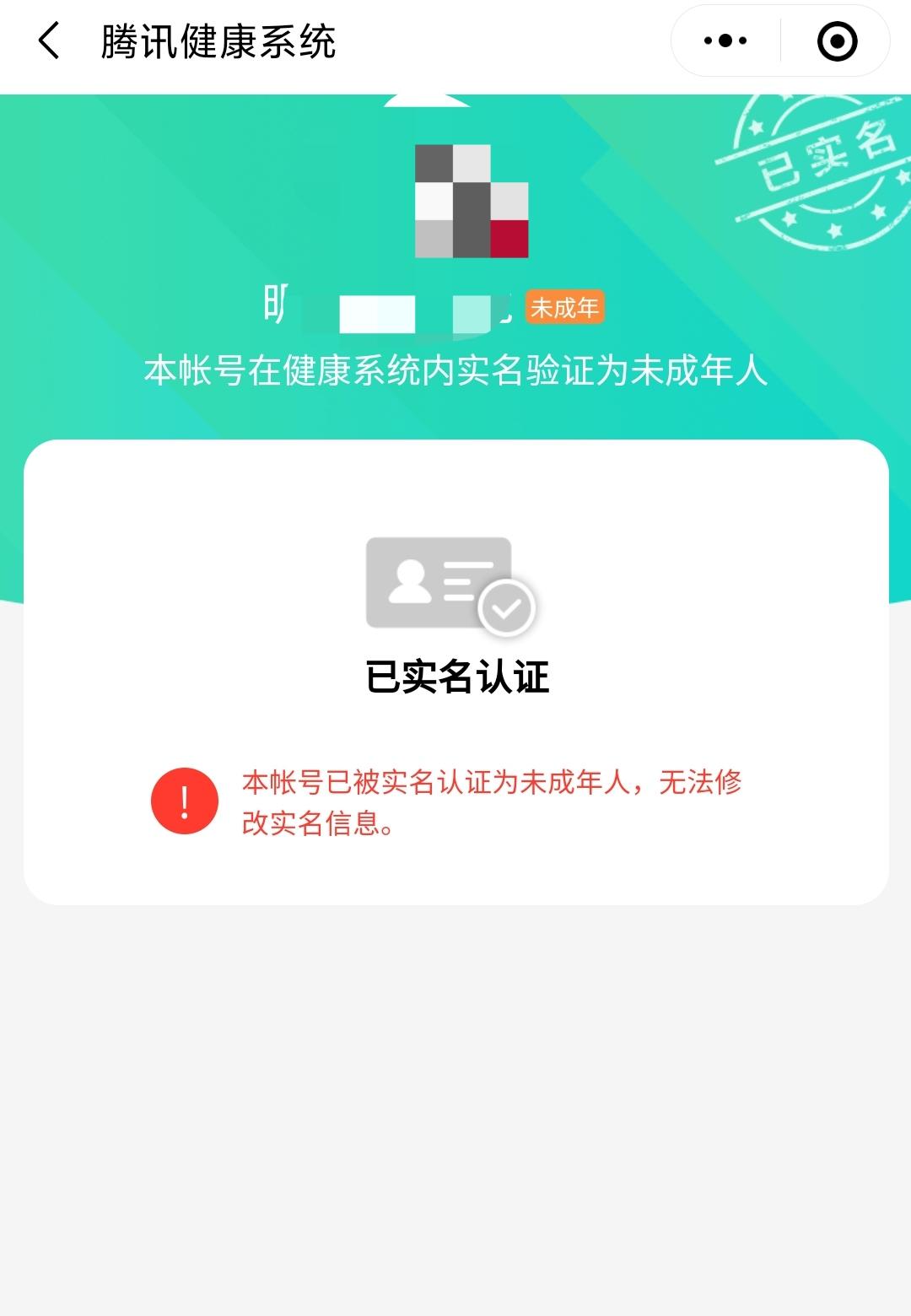Tap the subtitle 本帐号在健康系统内实名验证为未成年人
This screenshot has width=911, height=1316.
click(455, 369)
